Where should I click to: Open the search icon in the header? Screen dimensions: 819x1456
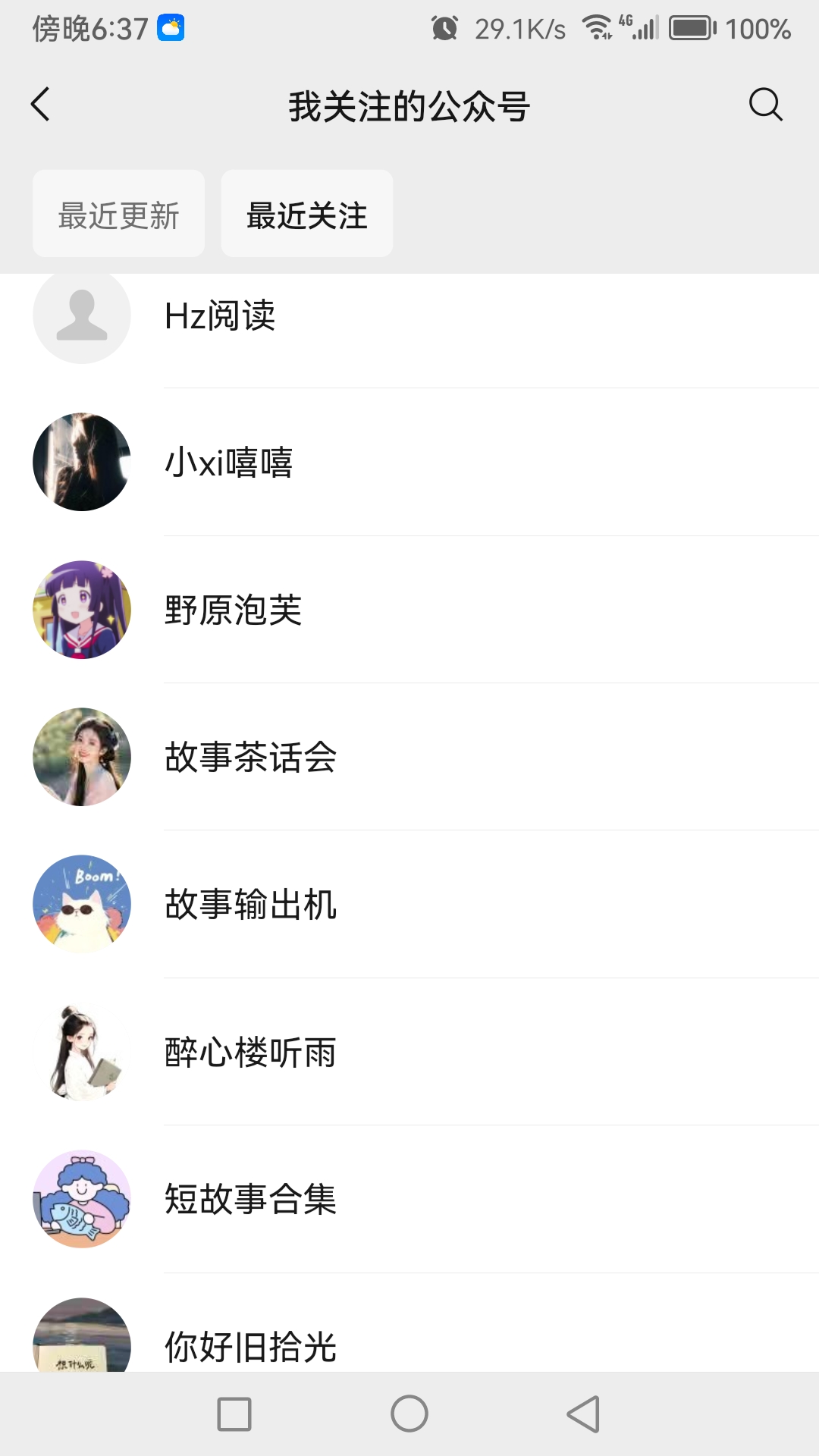pos(765,105)
